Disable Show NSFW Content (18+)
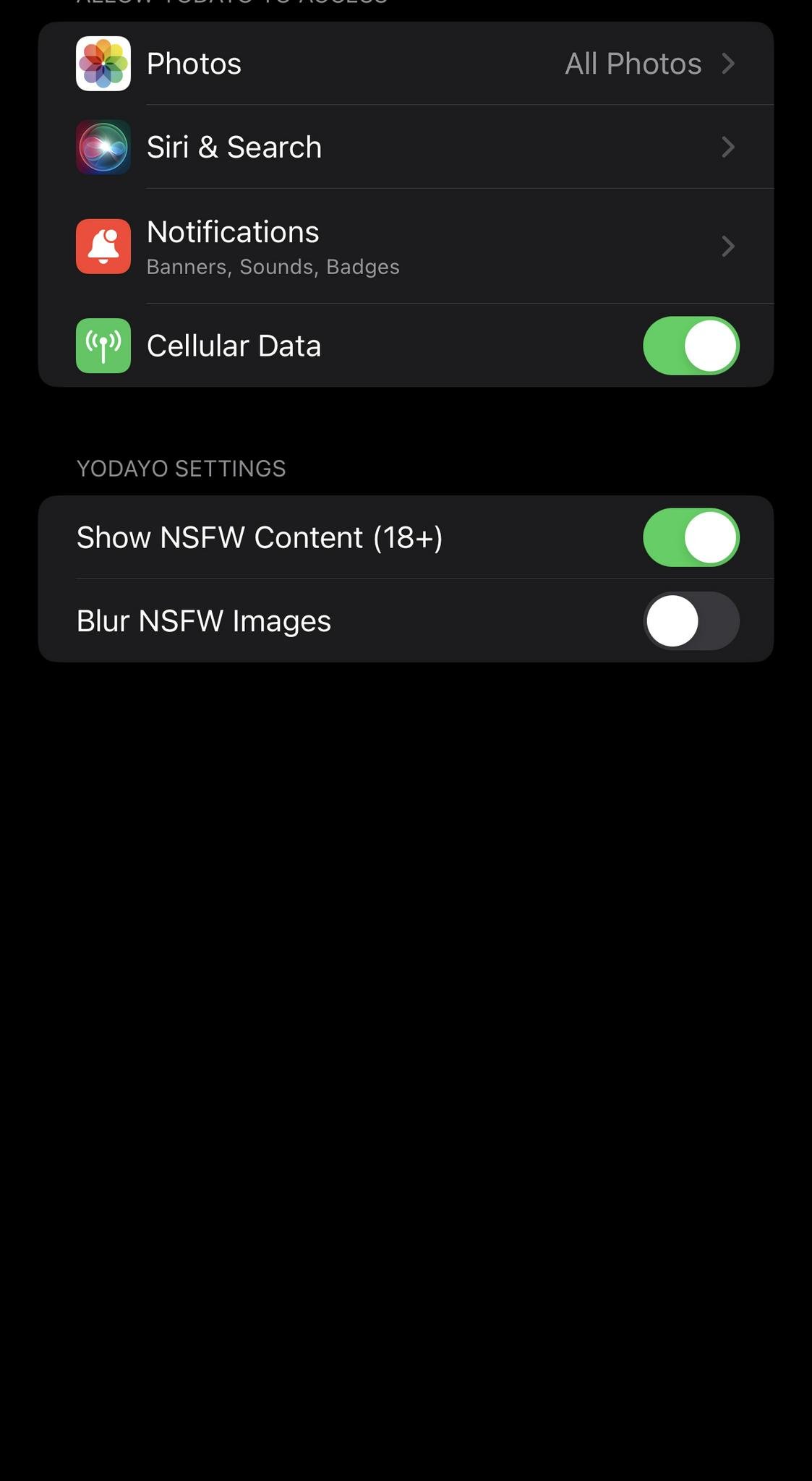 (x=691, y=537)
